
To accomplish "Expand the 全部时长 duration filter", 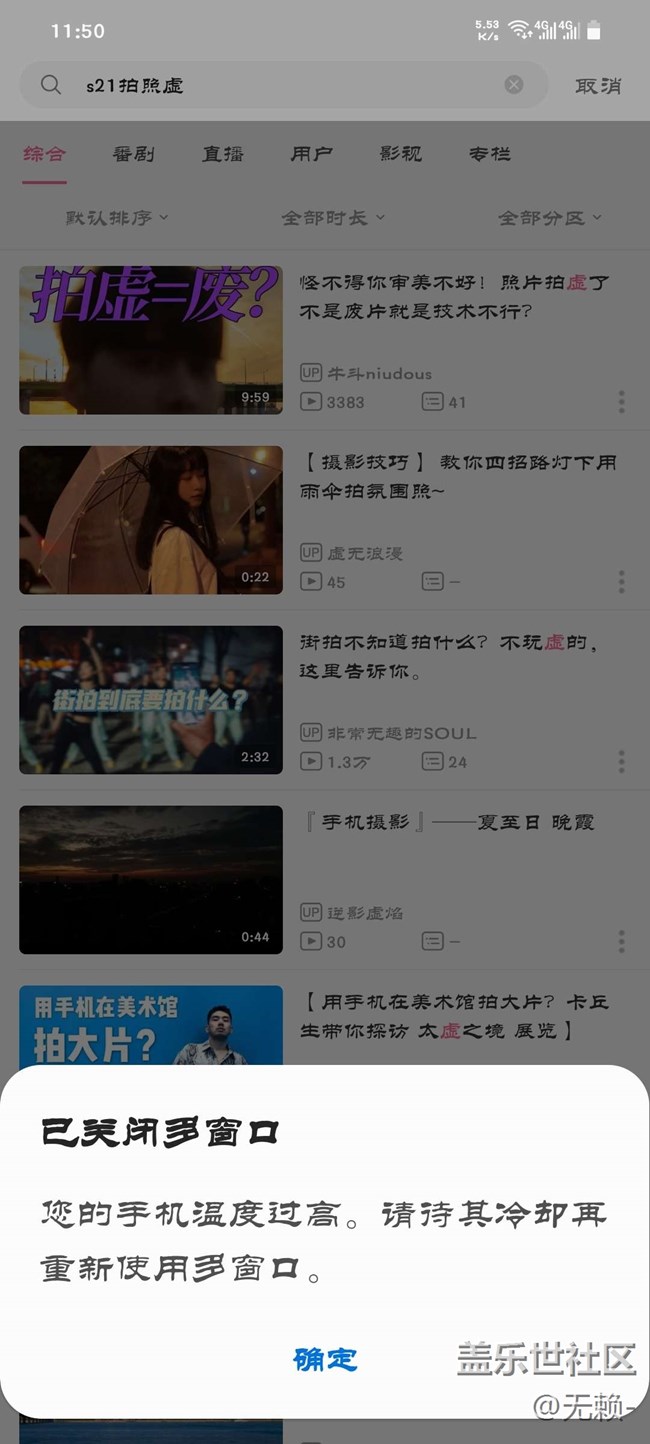I will click(333, 217).
